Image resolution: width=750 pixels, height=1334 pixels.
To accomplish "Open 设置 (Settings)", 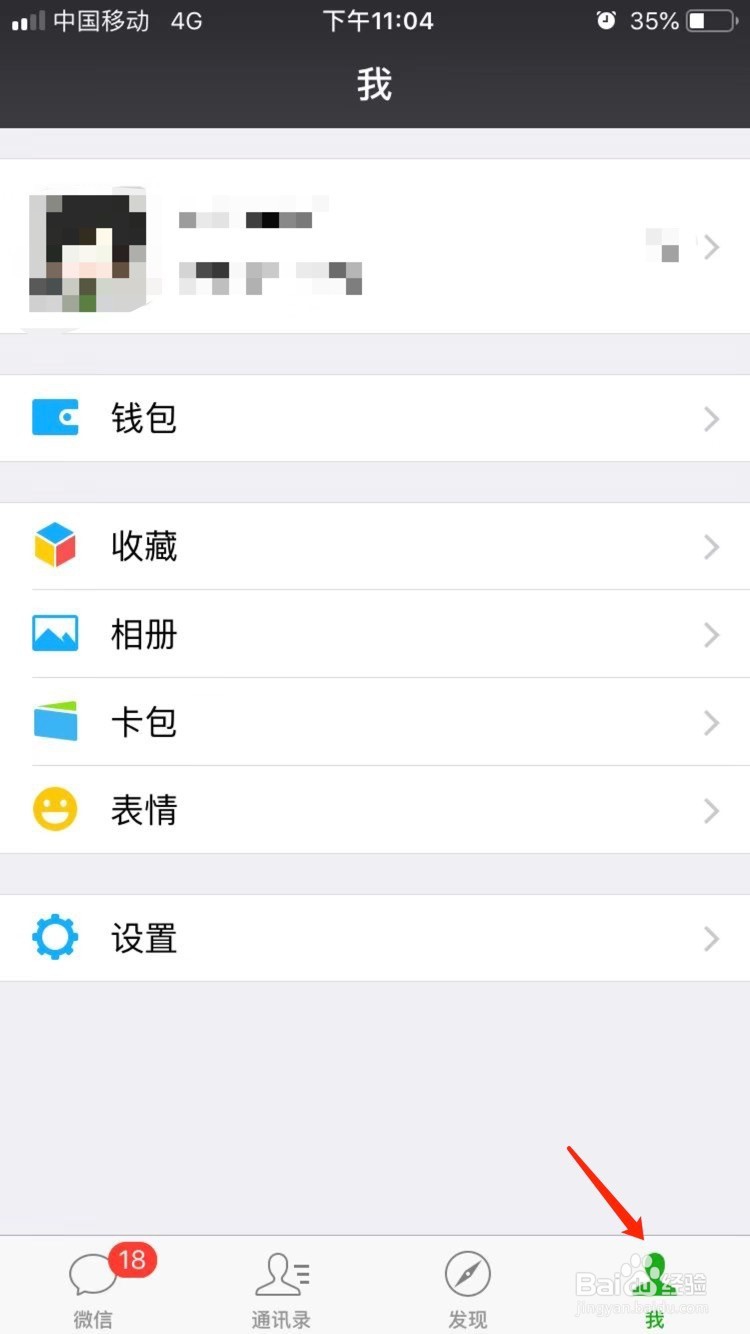I will tap(375, 938).
